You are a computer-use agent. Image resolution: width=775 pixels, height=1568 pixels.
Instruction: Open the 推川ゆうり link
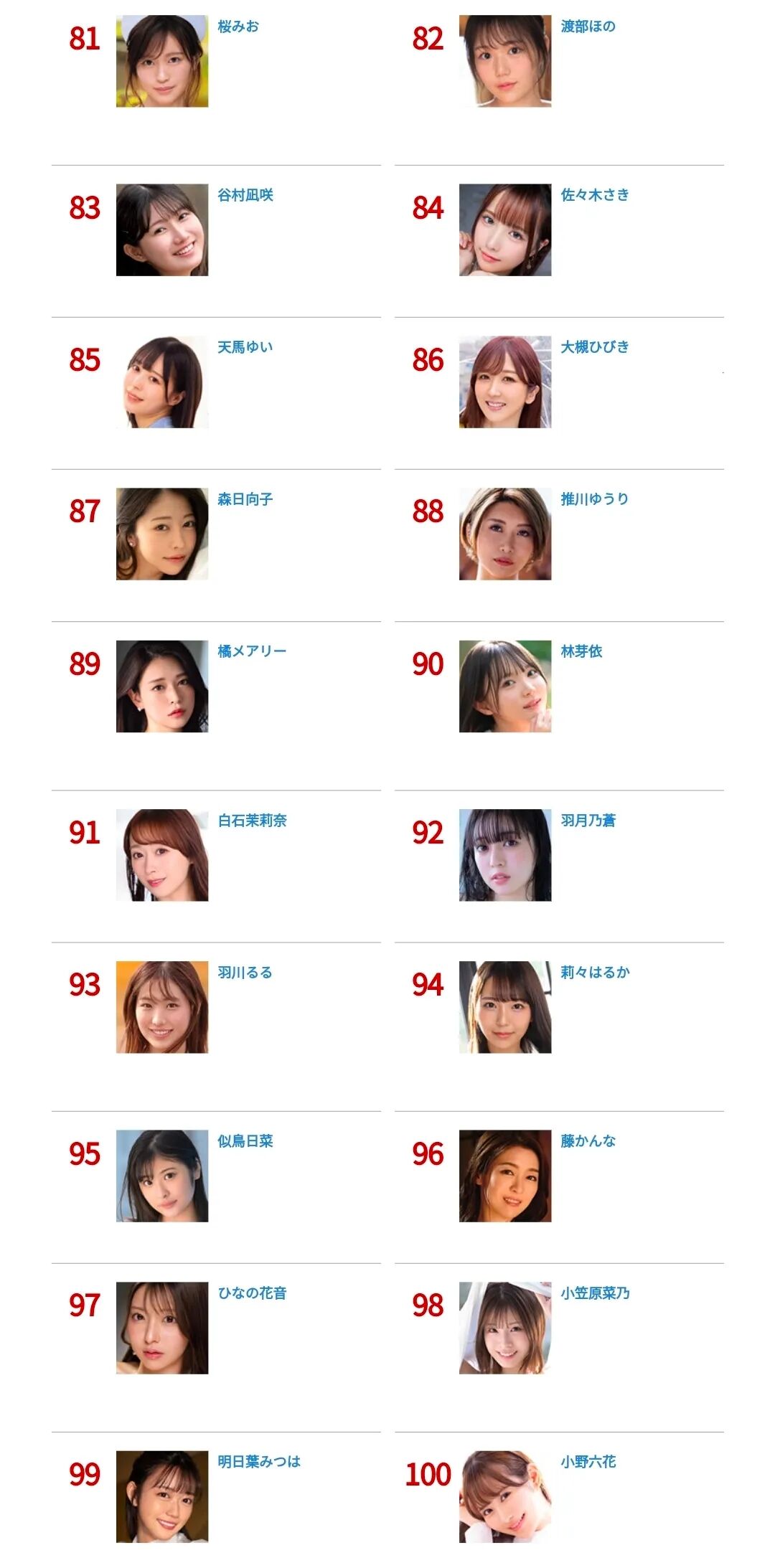[x=595, y=499]
